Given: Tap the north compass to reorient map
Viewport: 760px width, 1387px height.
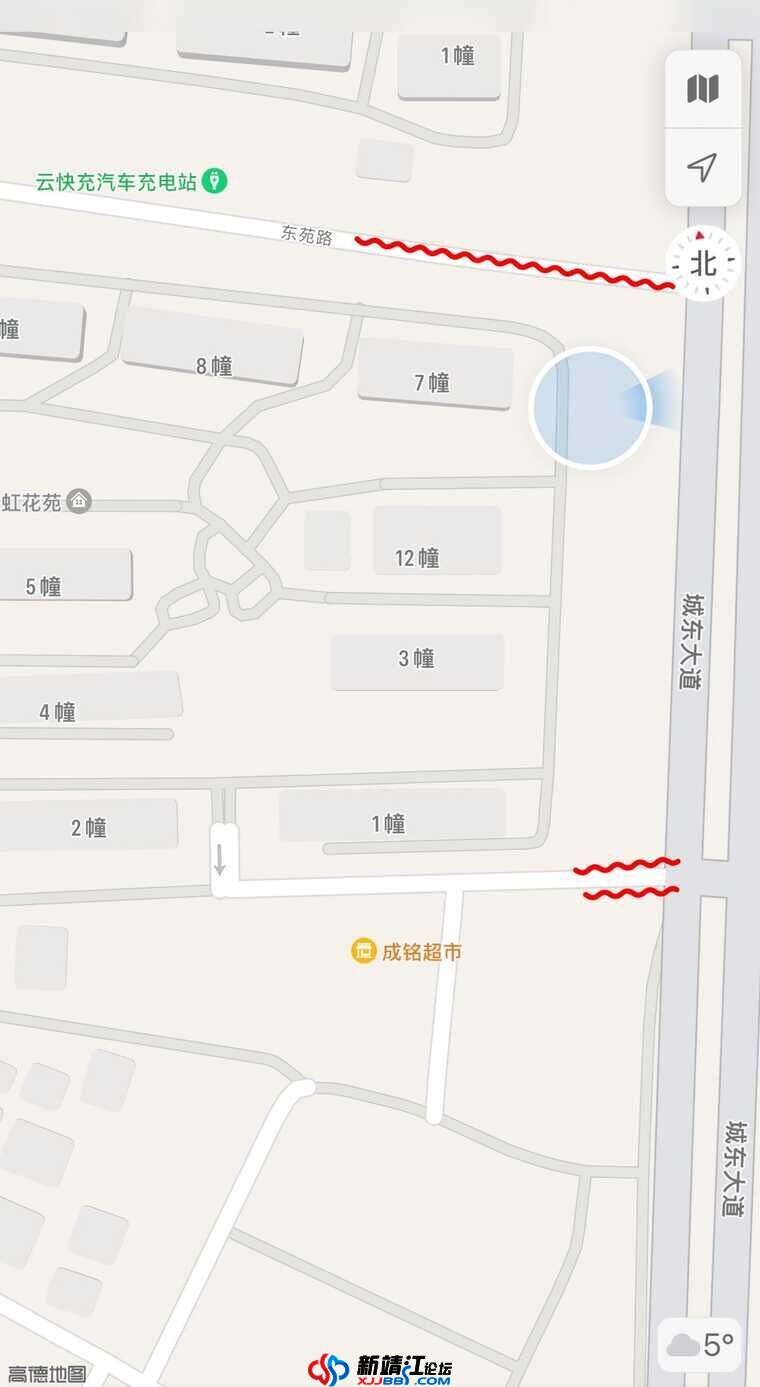Looking at the screenshot, I should [705, 263].
